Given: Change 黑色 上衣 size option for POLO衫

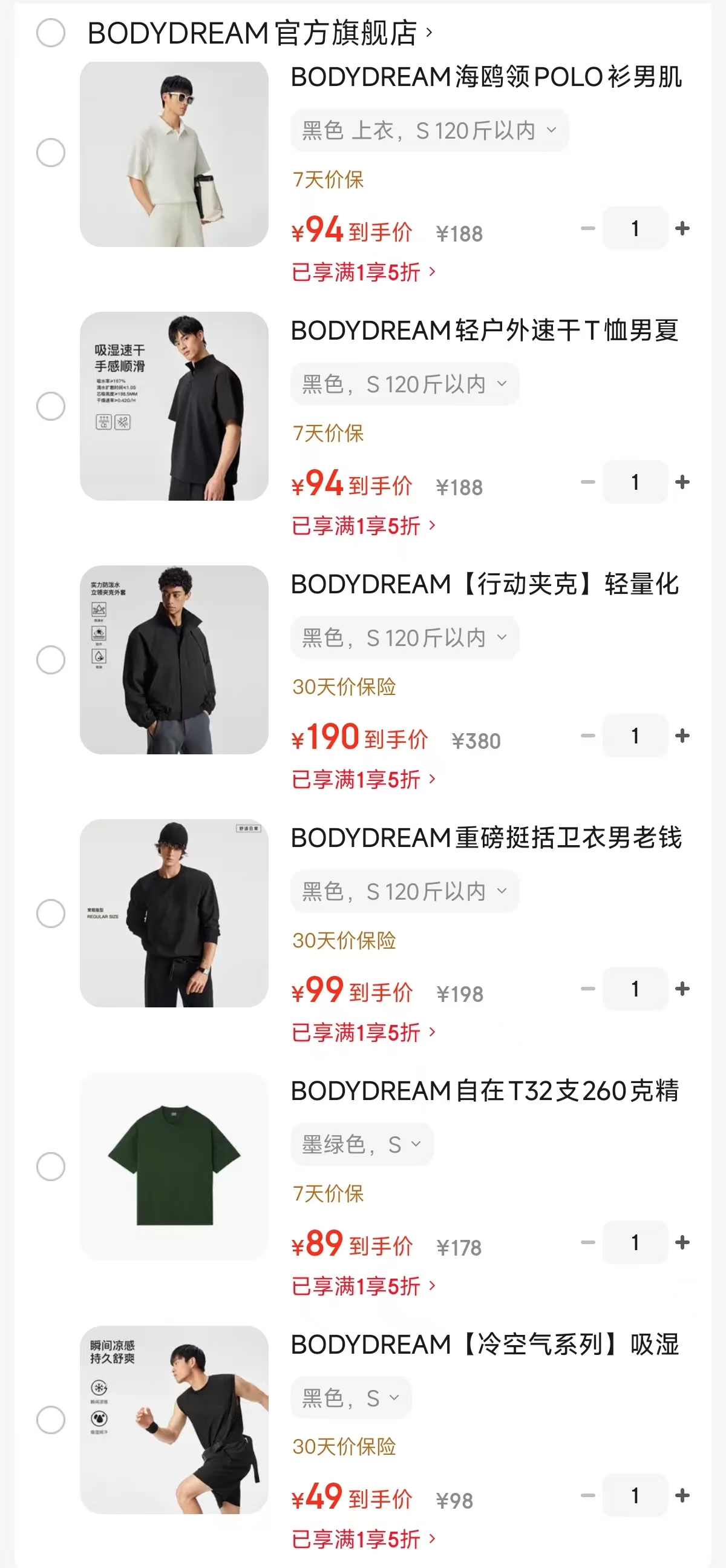Looking at the screenshot, I should tap(429, 130).
